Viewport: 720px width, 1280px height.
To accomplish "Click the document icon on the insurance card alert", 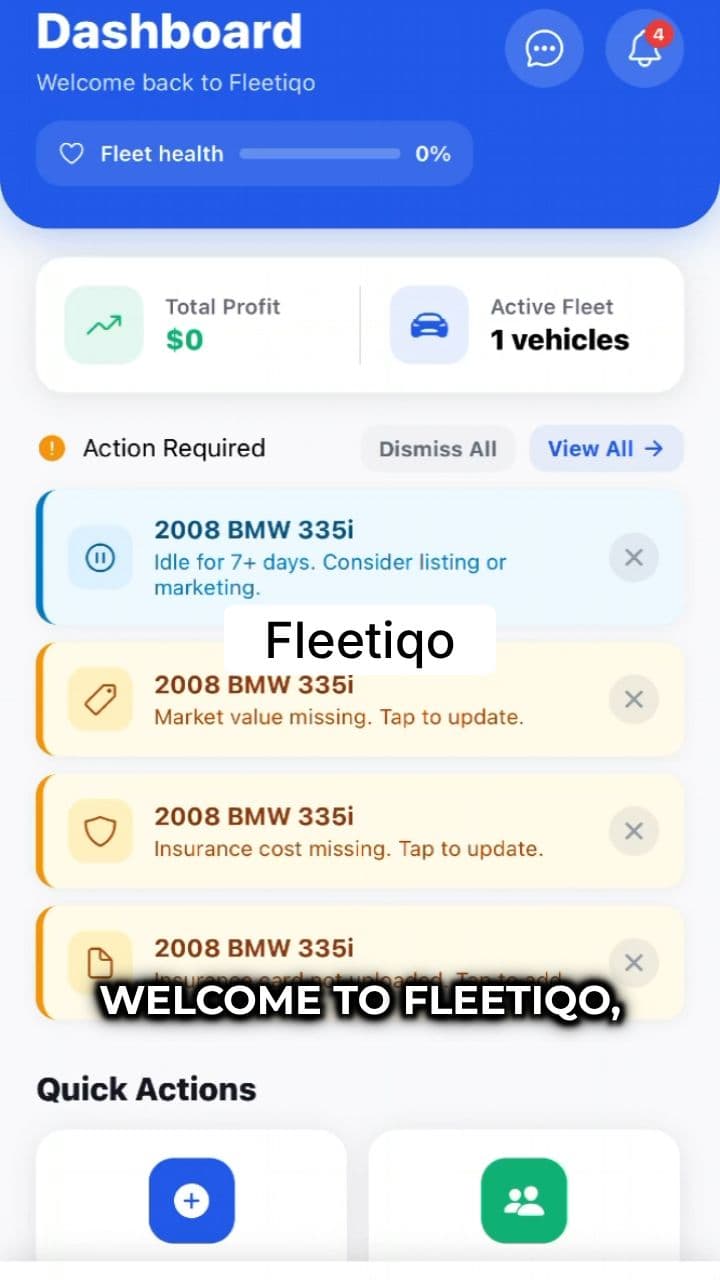I will pos(99,963).
